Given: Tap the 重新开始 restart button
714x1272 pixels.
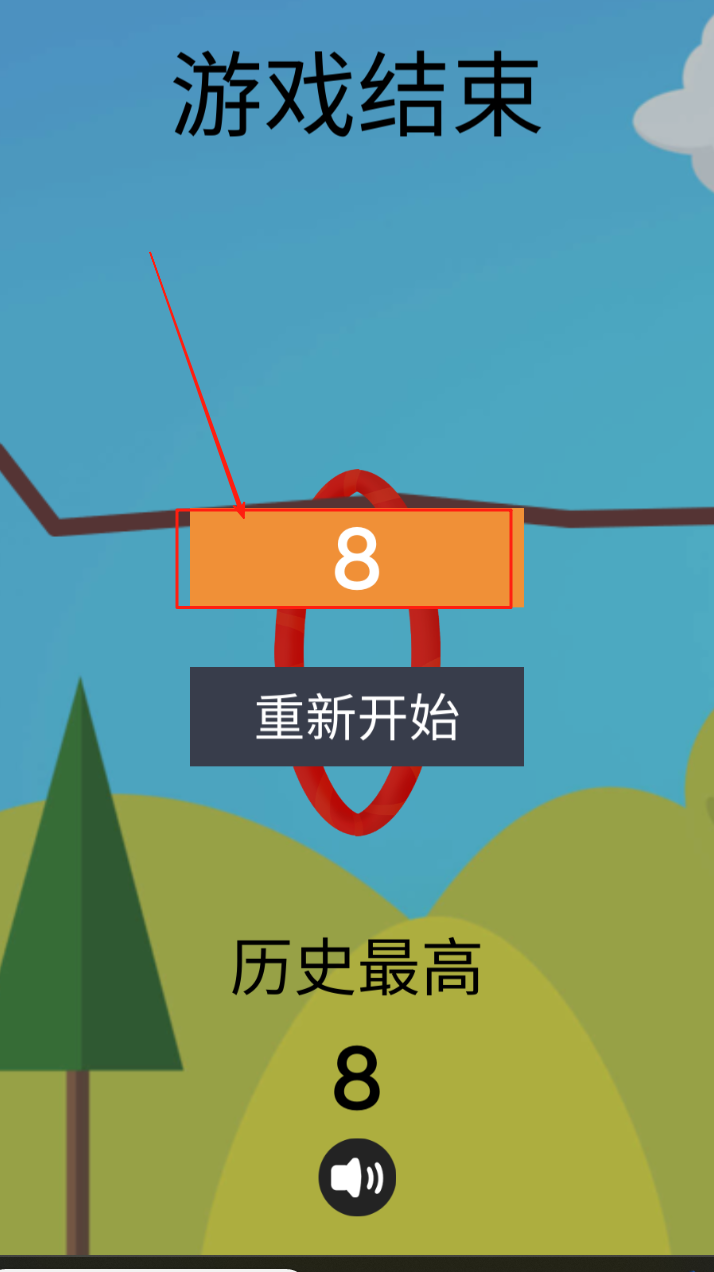Looking at the screenshot, I should point(357,717).
